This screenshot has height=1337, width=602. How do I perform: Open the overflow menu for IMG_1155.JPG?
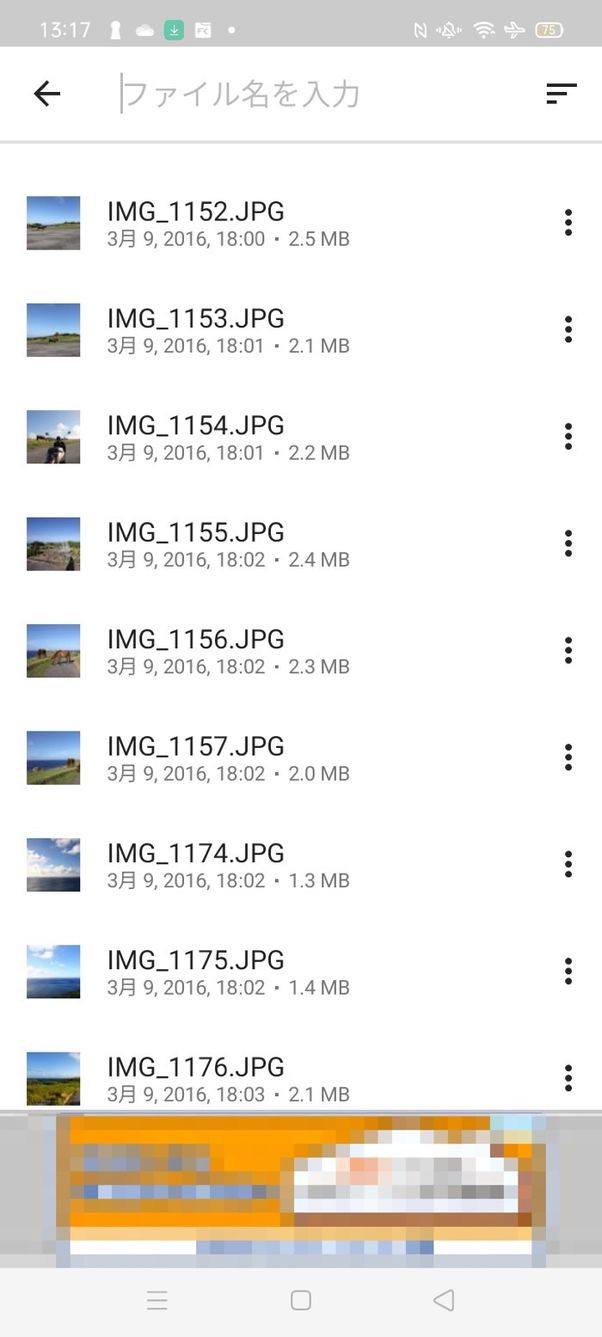pos(568,544)
